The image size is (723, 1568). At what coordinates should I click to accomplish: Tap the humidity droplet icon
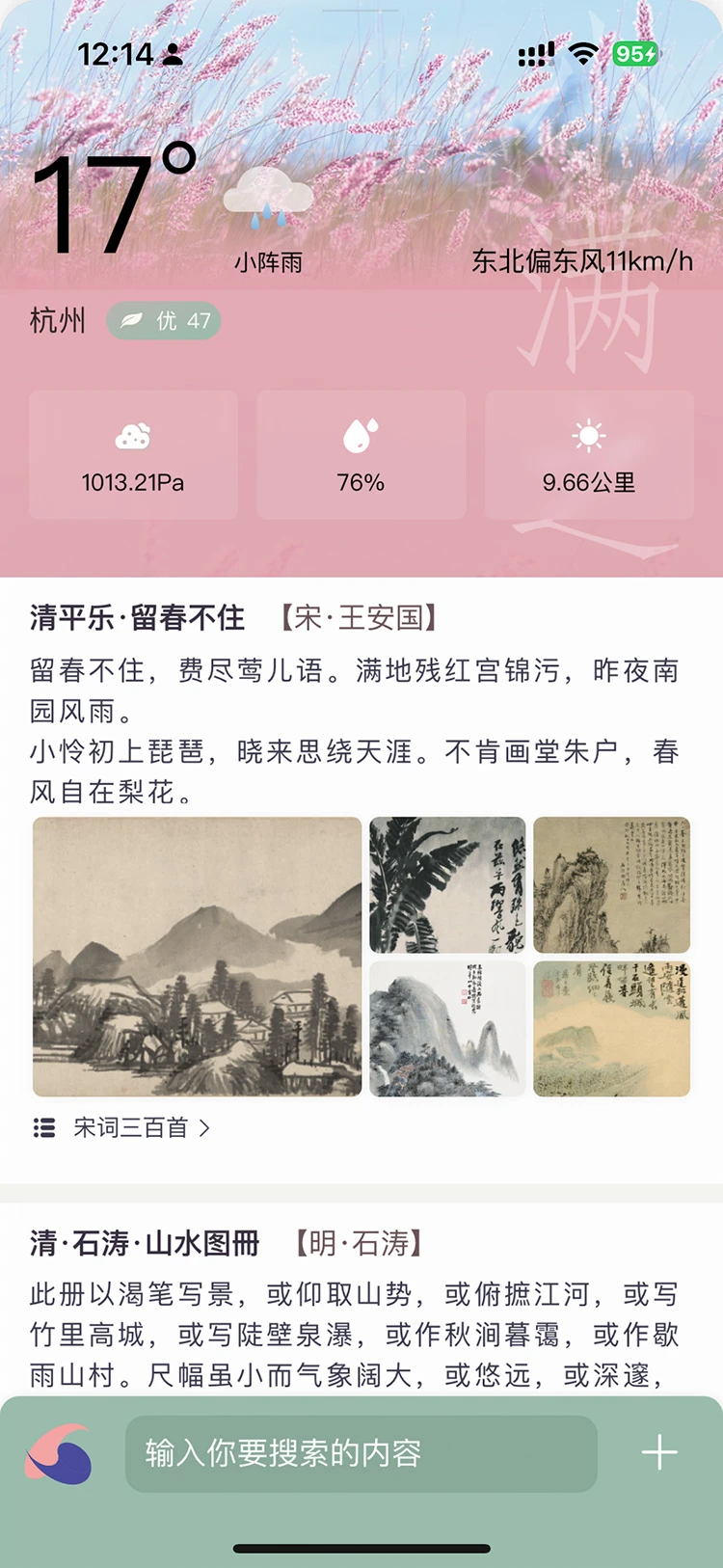[x=361, y=437]
